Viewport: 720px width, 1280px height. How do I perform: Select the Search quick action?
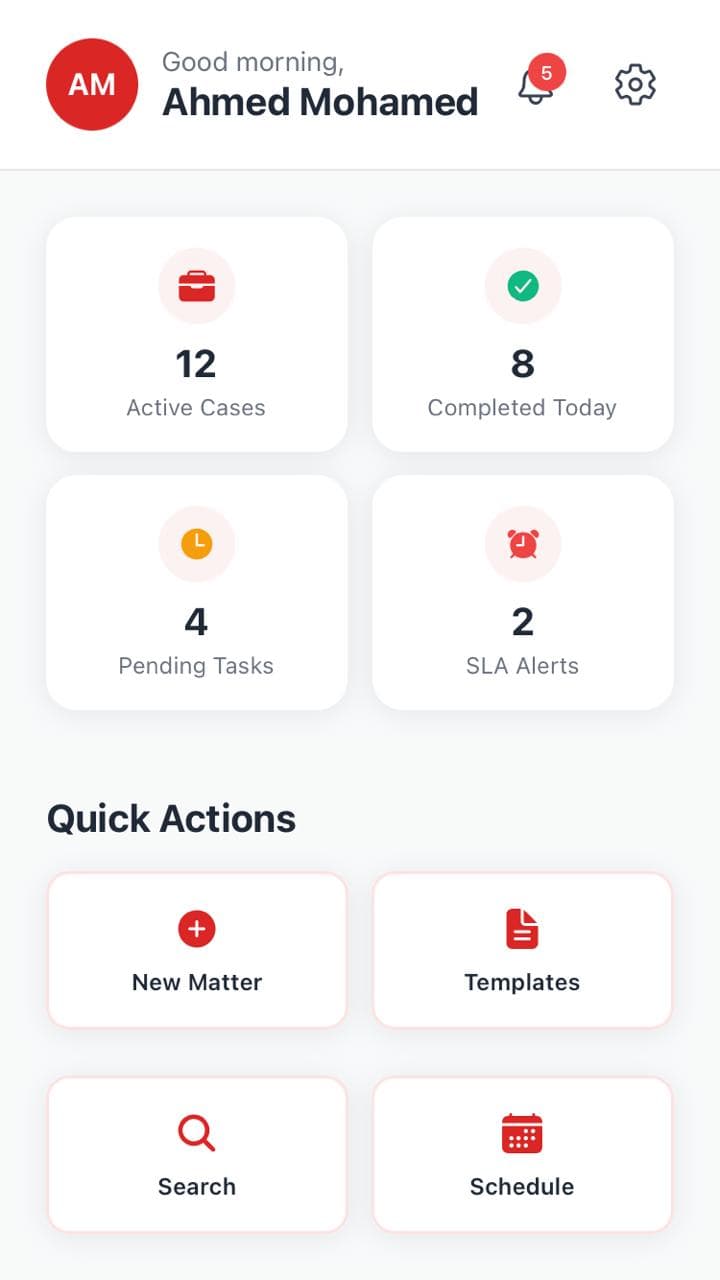pyautogui.click(x=197, y=1154)
